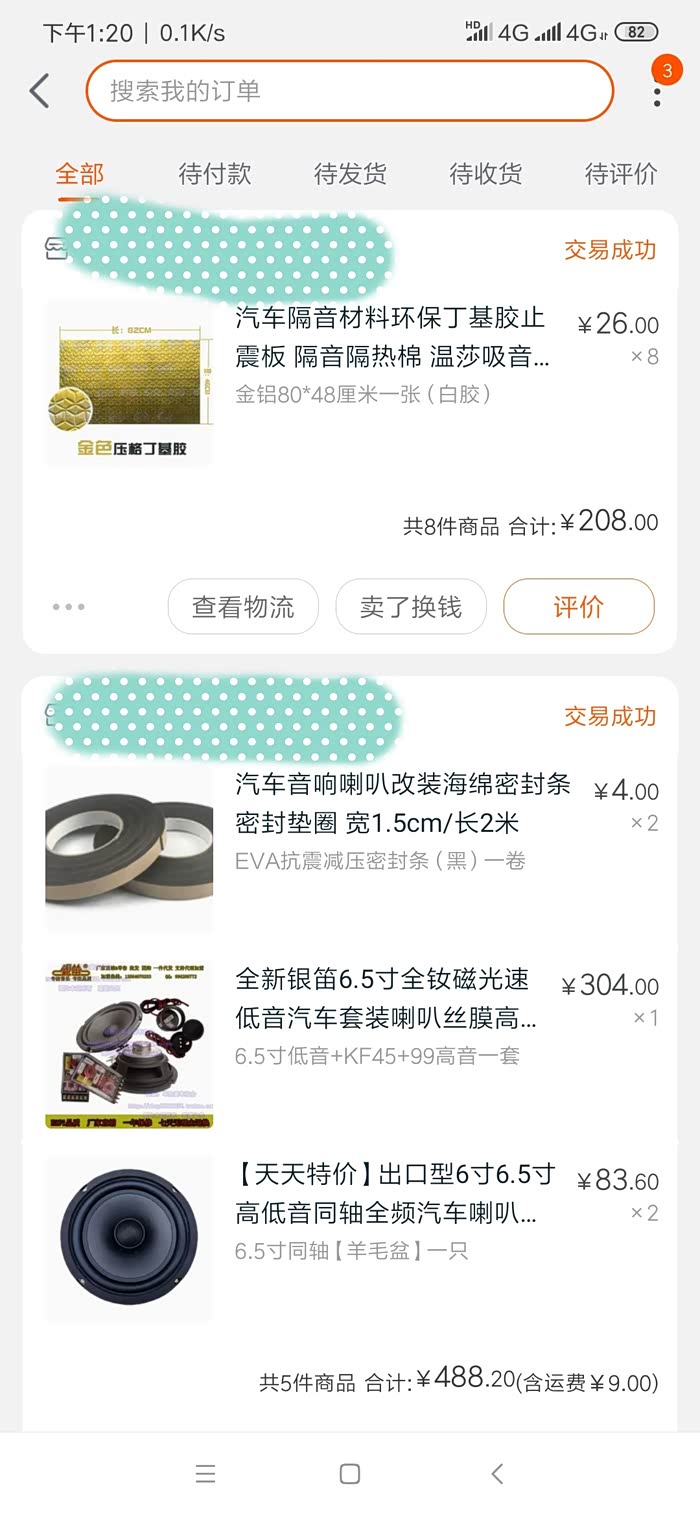Open the 【天天特价】出口型6寸6.5寸 speaker item
The width and height of the screenshot is (700, 1516).
395,1193
